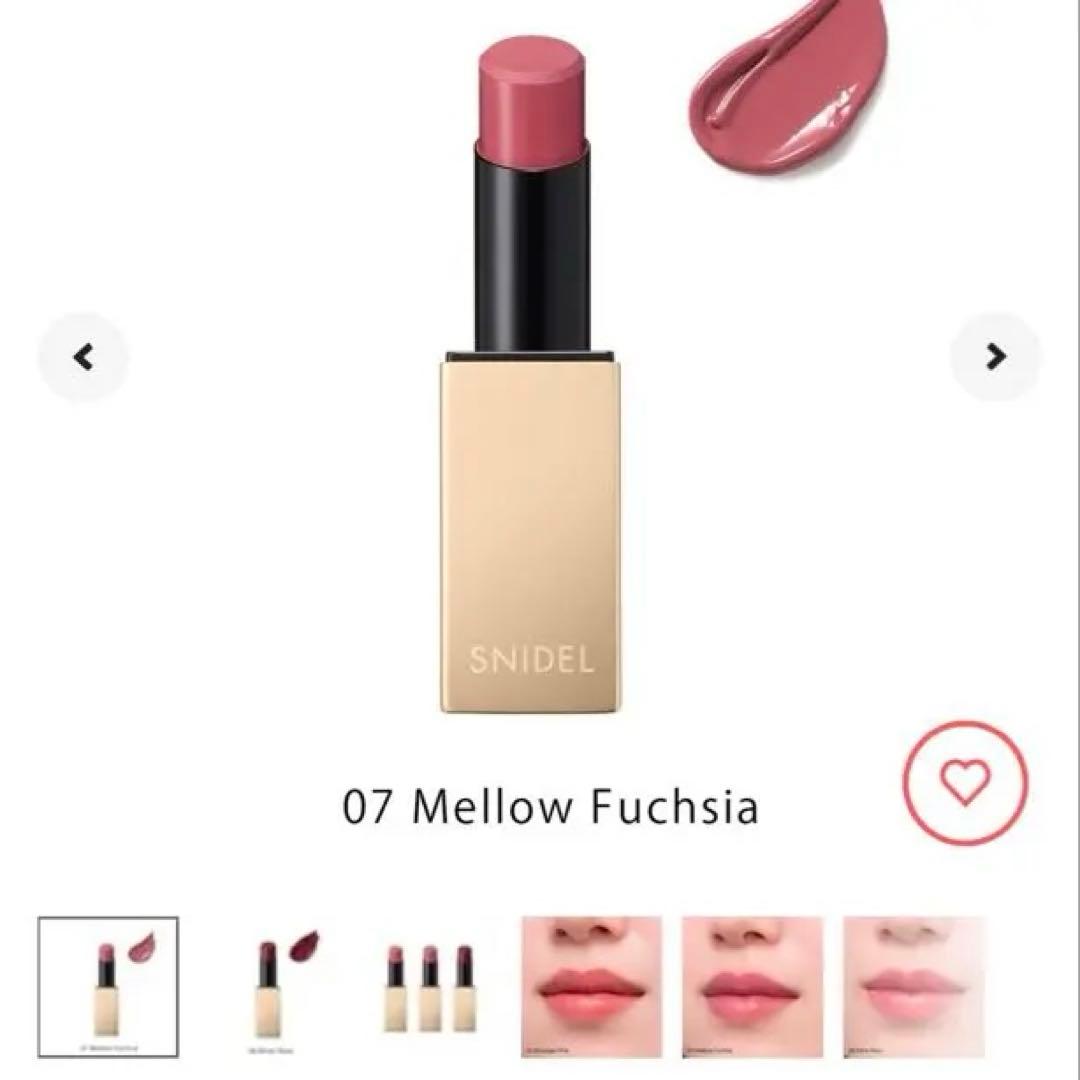Image resolution: width=1080 pixels, height=1080 pixels.
Task: Open the middle lip swatch photo thumbnail
Action: (752, 988)
